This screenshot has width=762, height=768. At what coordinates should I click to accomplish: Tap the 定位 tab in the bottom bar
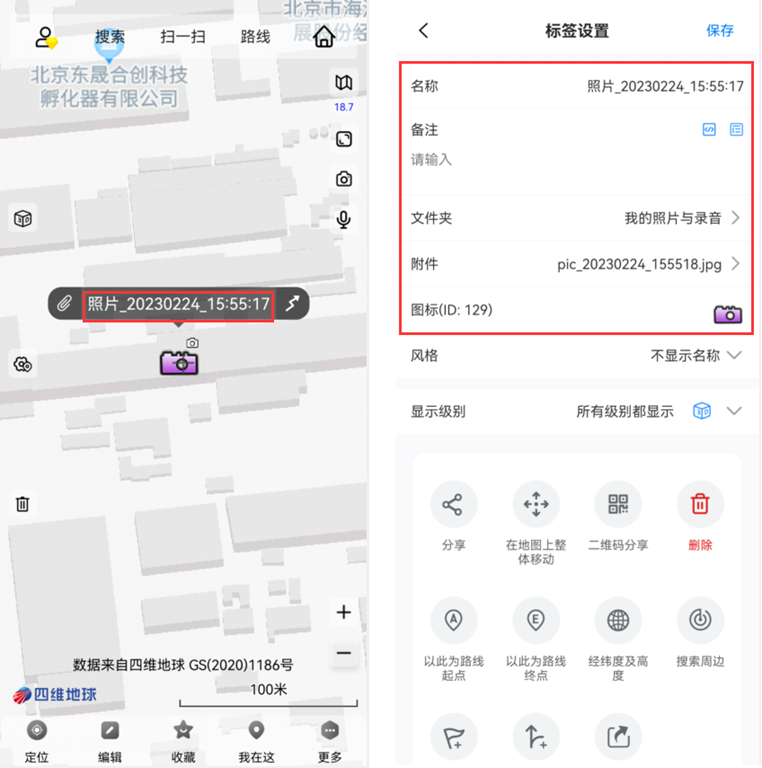pyautogui.click(x=37, y=741)
